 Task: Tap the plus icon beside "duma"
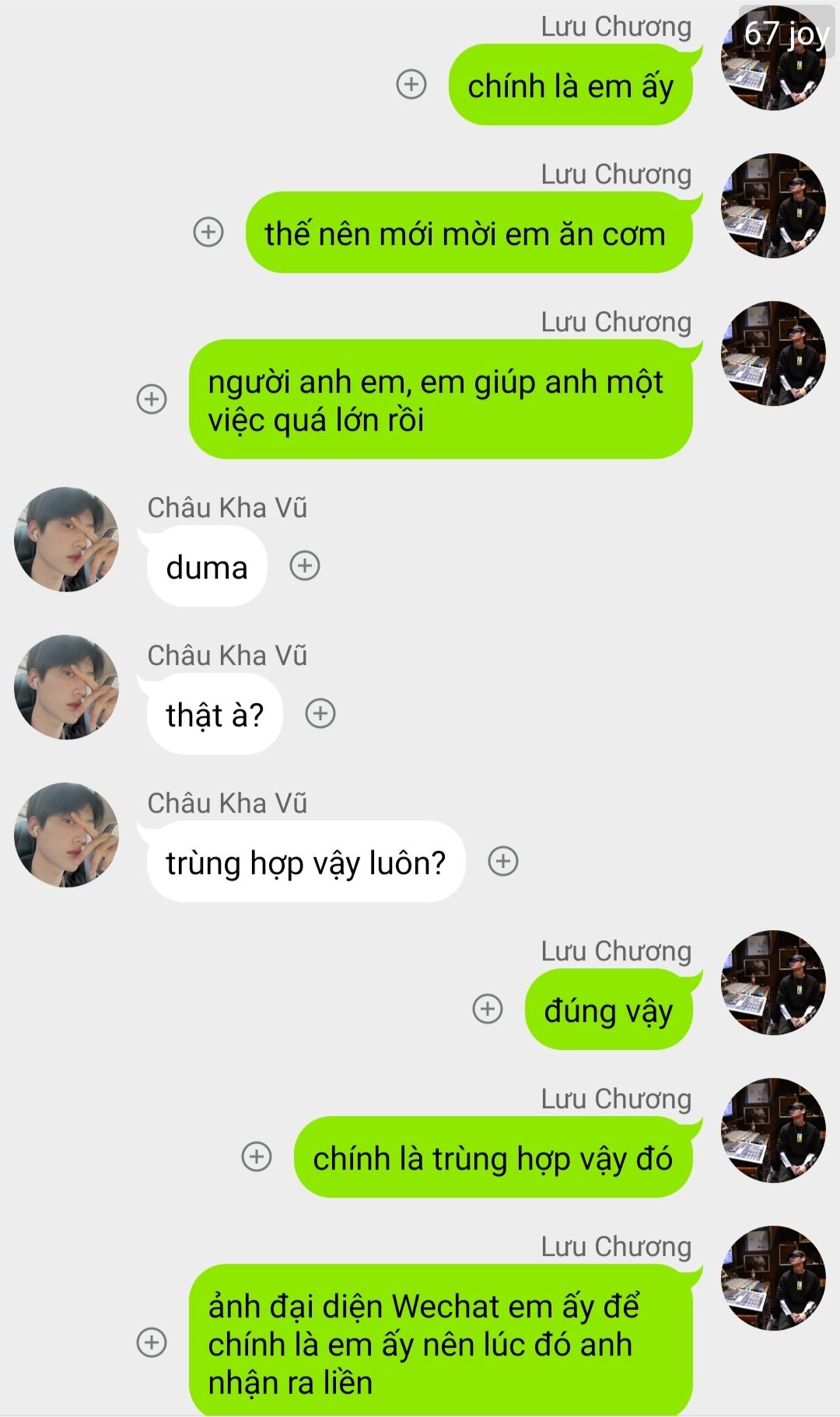[x=305, y=565]
